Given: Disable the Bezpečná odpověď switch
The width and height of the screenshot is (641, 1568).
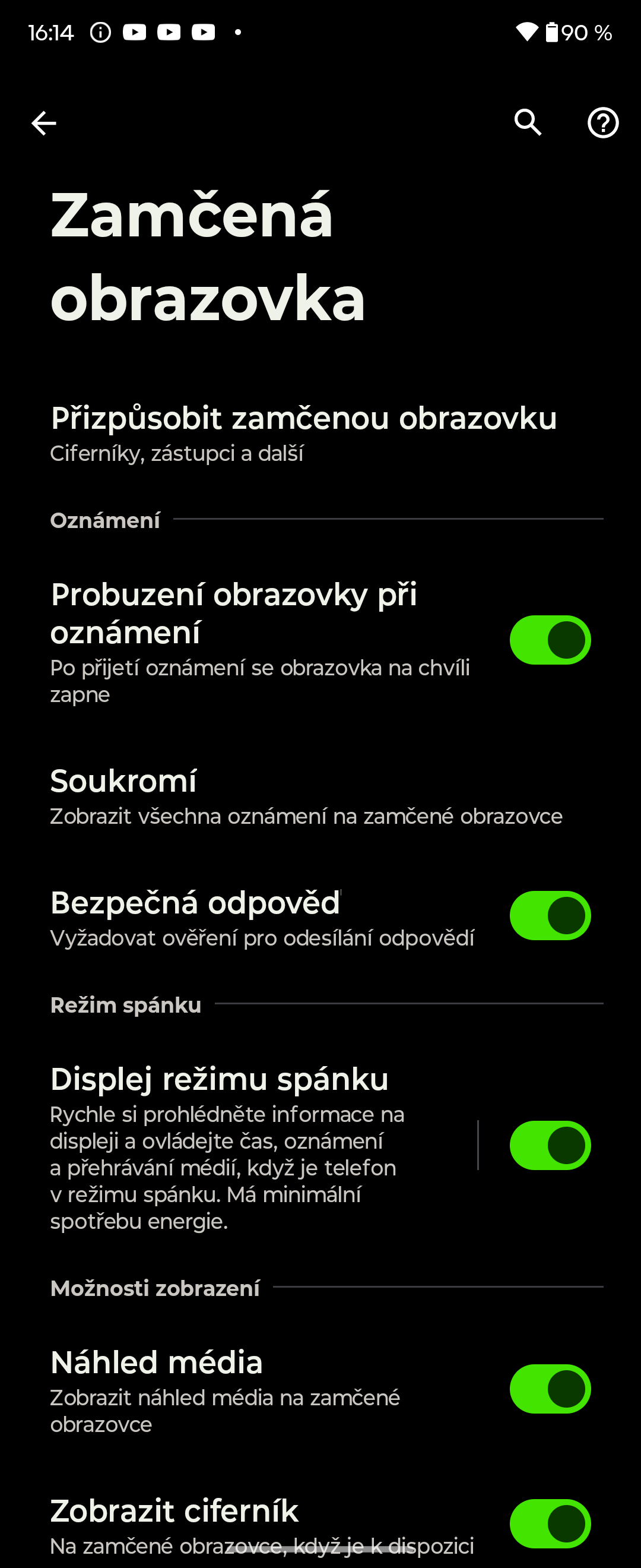Looking at the screenshot, I should [549, 915].
